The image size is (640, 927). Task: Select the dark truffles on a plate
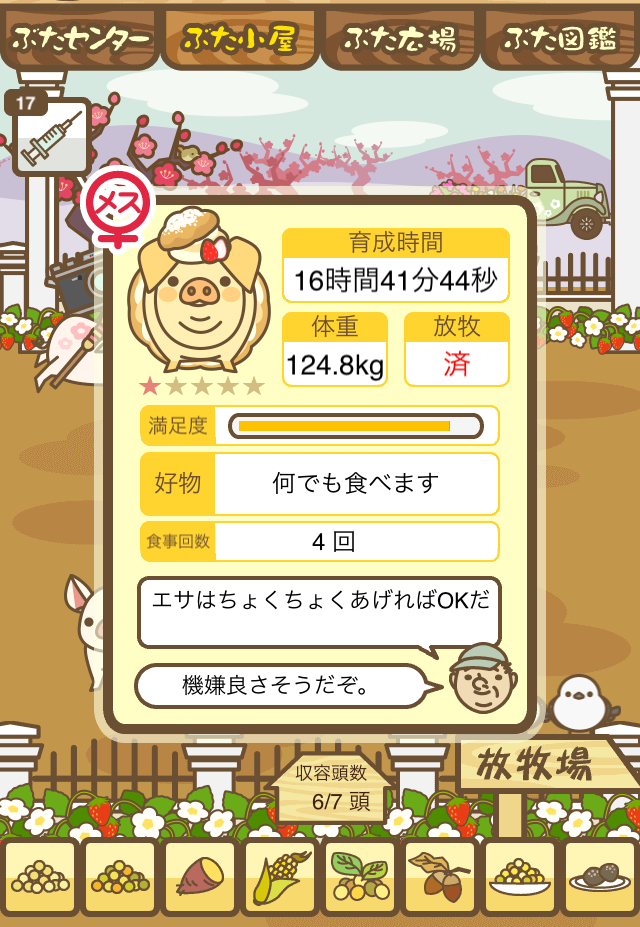point(600,878)
